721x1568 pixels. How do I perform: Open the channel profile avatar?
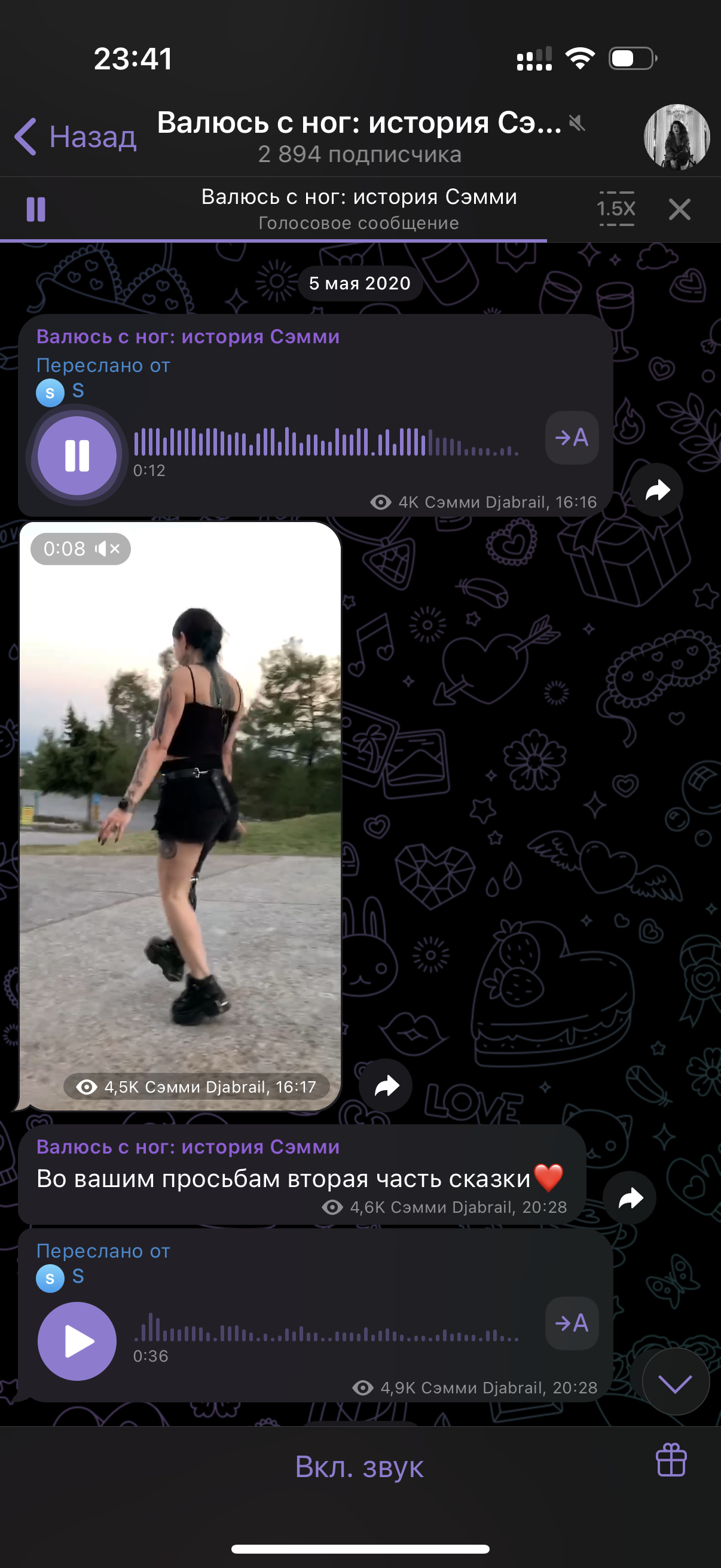click(677, 136)
